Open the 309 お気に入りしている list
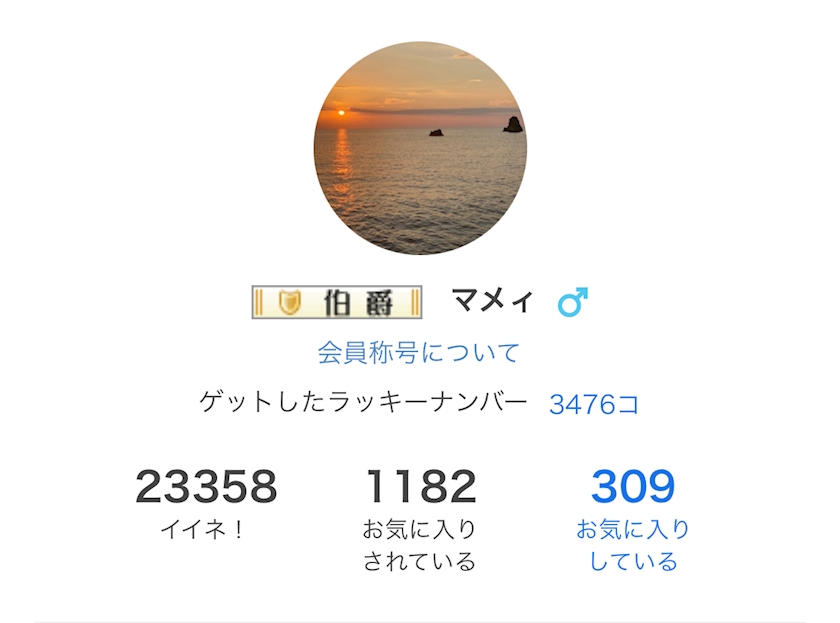This screenshot has height=623, width=840. coord(633,520)
